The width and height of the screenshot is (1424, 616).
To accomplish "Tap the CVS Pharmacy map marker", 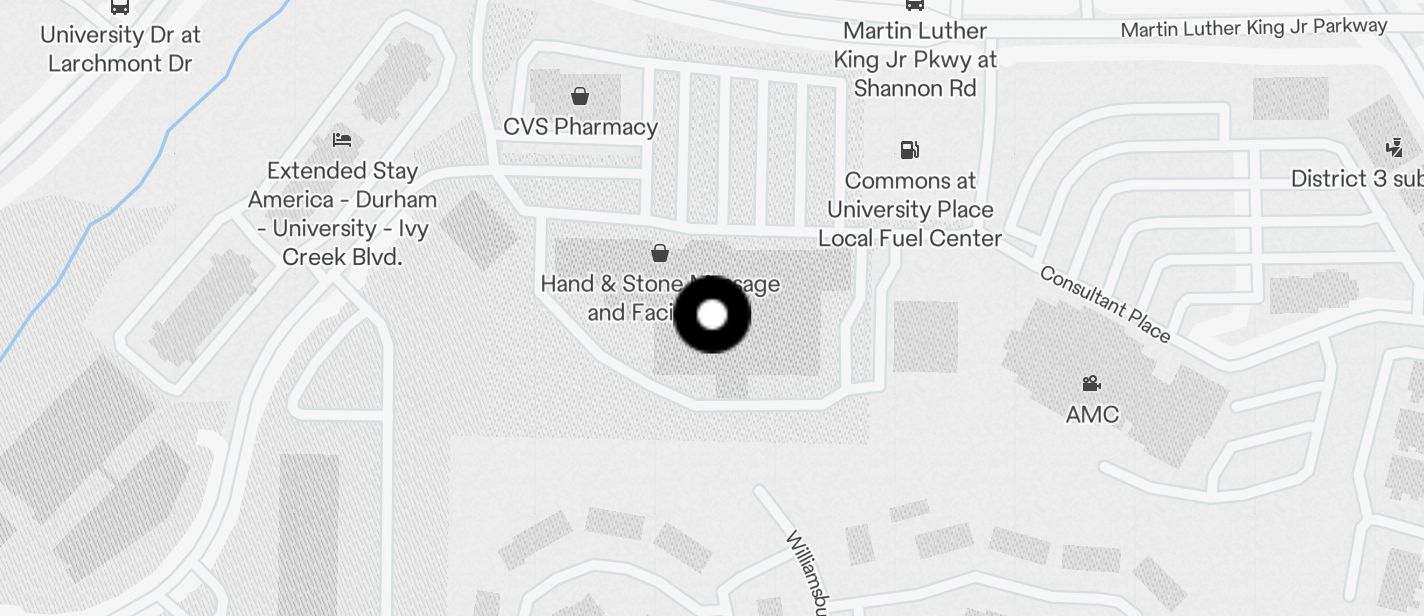I will (x=579, y=97).
